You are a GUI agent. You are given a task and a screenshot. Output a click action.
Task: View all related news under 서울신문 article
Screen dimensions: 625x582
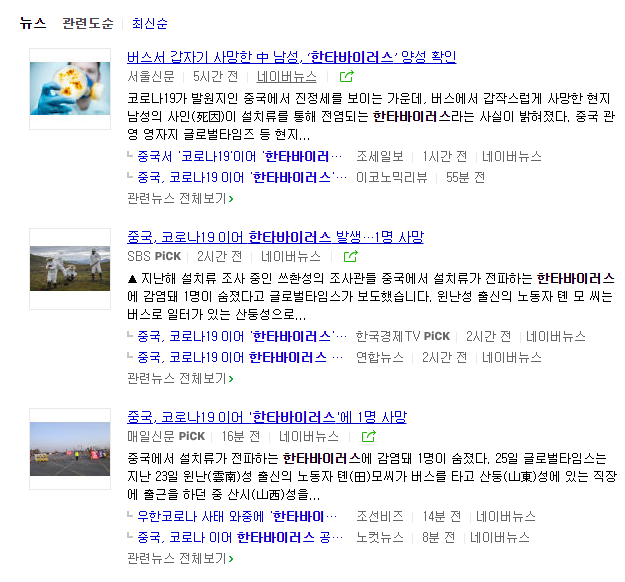[180, 198]
